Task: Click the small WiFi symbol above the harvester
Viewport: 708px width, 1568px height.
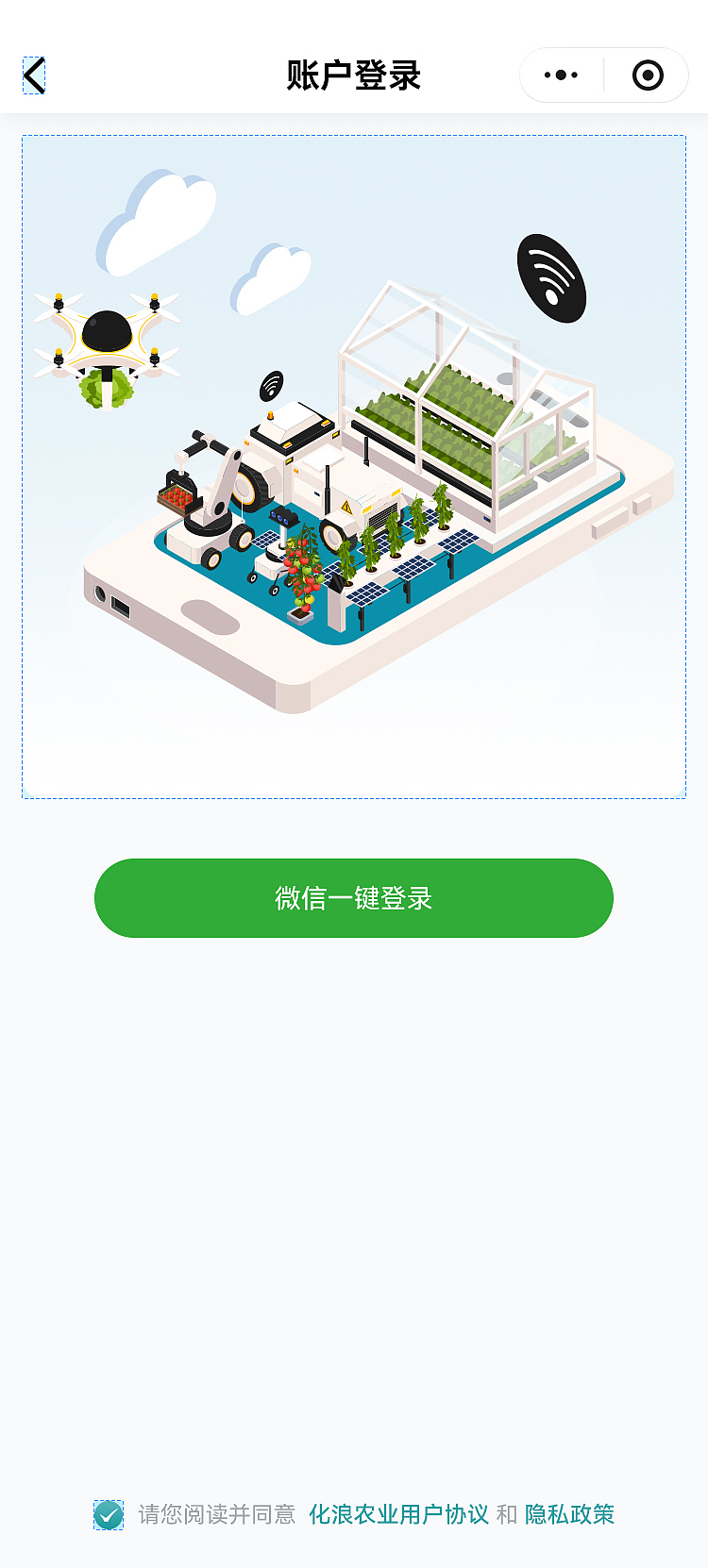Action: tap(269, 385)
